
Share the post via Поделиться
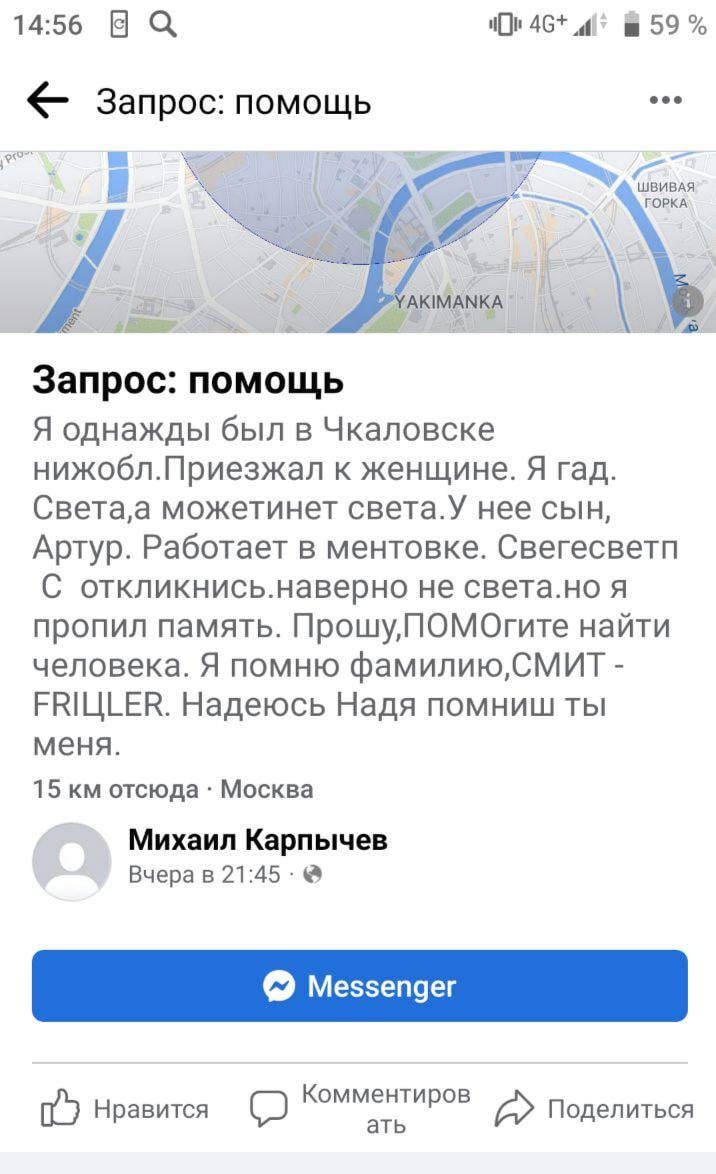coord(595,1109)
